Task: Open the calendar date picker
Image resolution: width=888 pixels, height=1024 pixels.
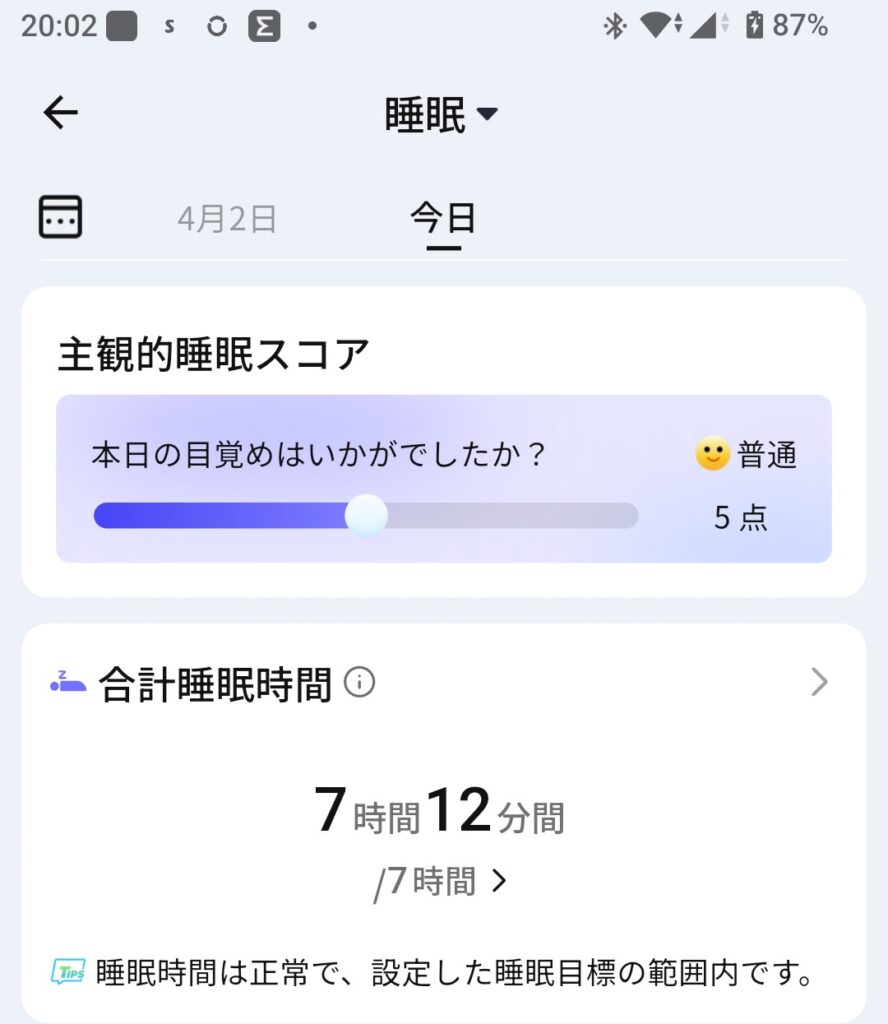Action: 60,216
